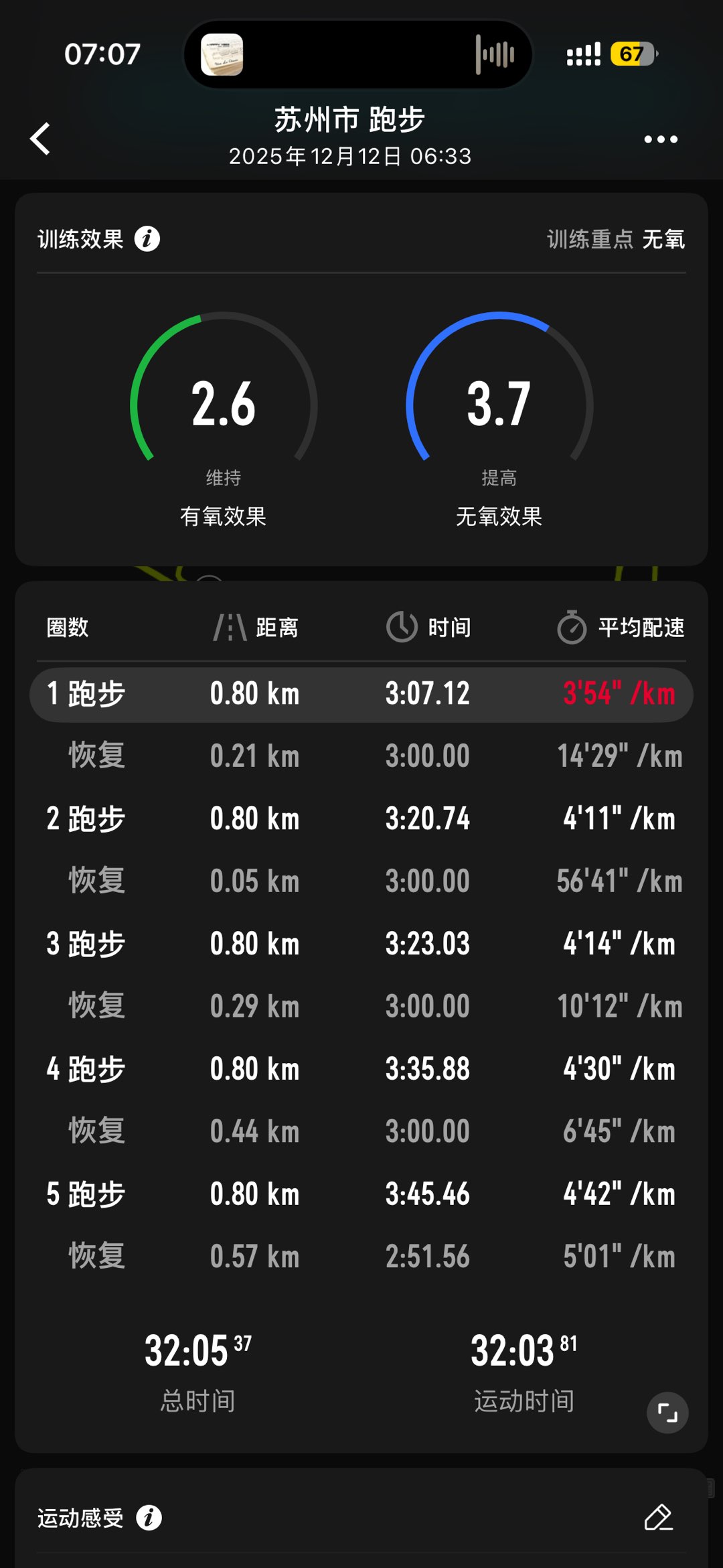723x1568 pixels.
Task: Open the 训练效果 info icon
Action: [x=147, y=238]
